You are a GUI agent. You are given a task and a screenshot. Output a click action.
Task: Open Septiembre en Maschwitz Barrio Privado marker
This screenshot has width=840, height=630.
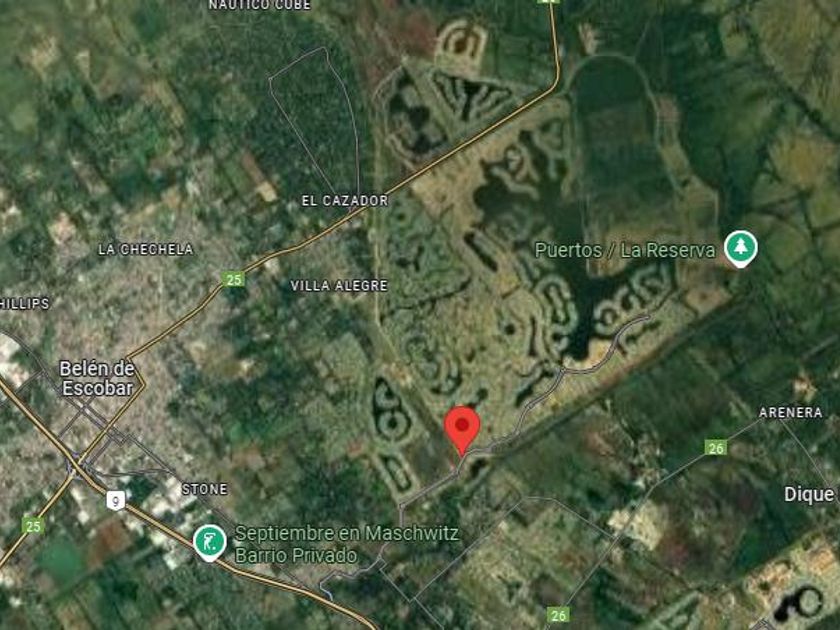[x=209, y=542]
